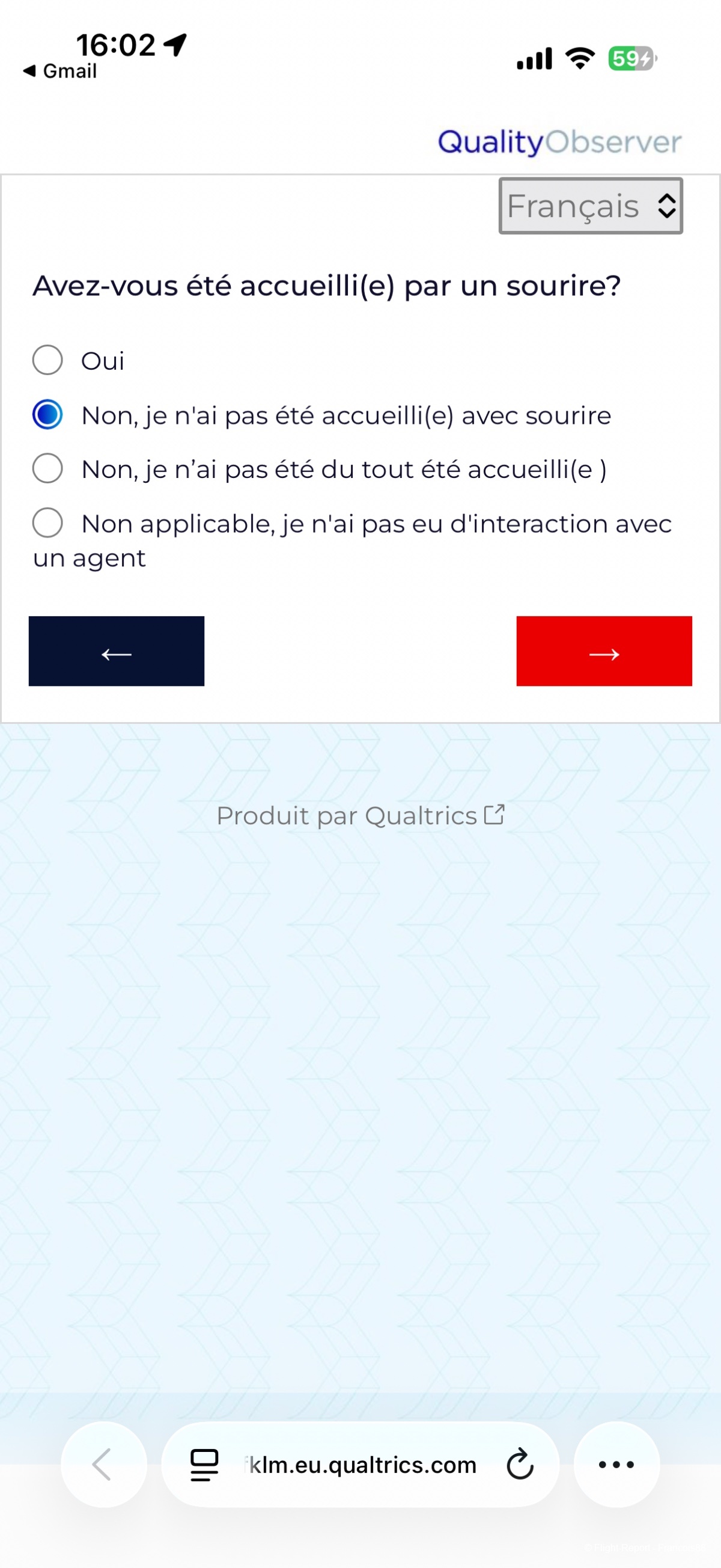Go to the previous survey question
This screenshot has height=1568, width=721.
116,651
